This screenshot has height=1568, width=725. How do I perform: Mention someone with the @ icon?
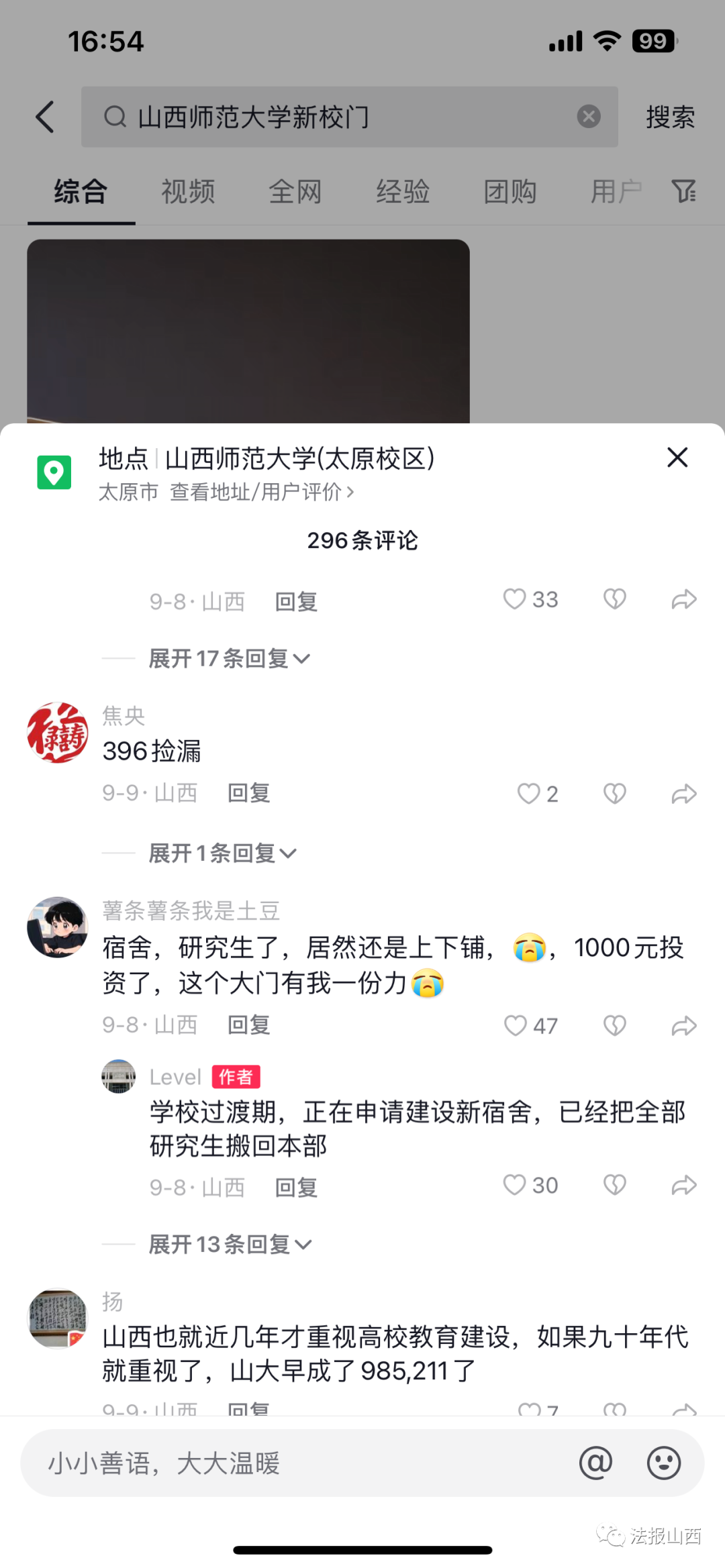595,1463
